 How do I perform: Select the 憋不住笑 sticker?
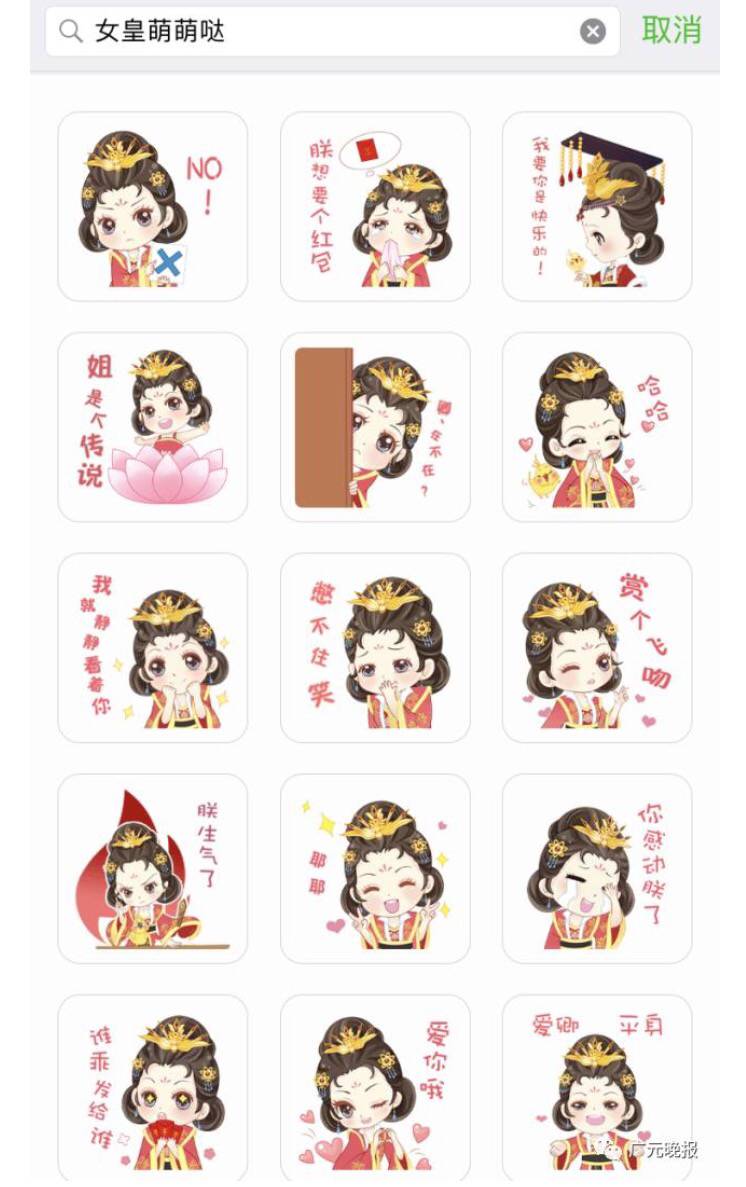point(375,648)
